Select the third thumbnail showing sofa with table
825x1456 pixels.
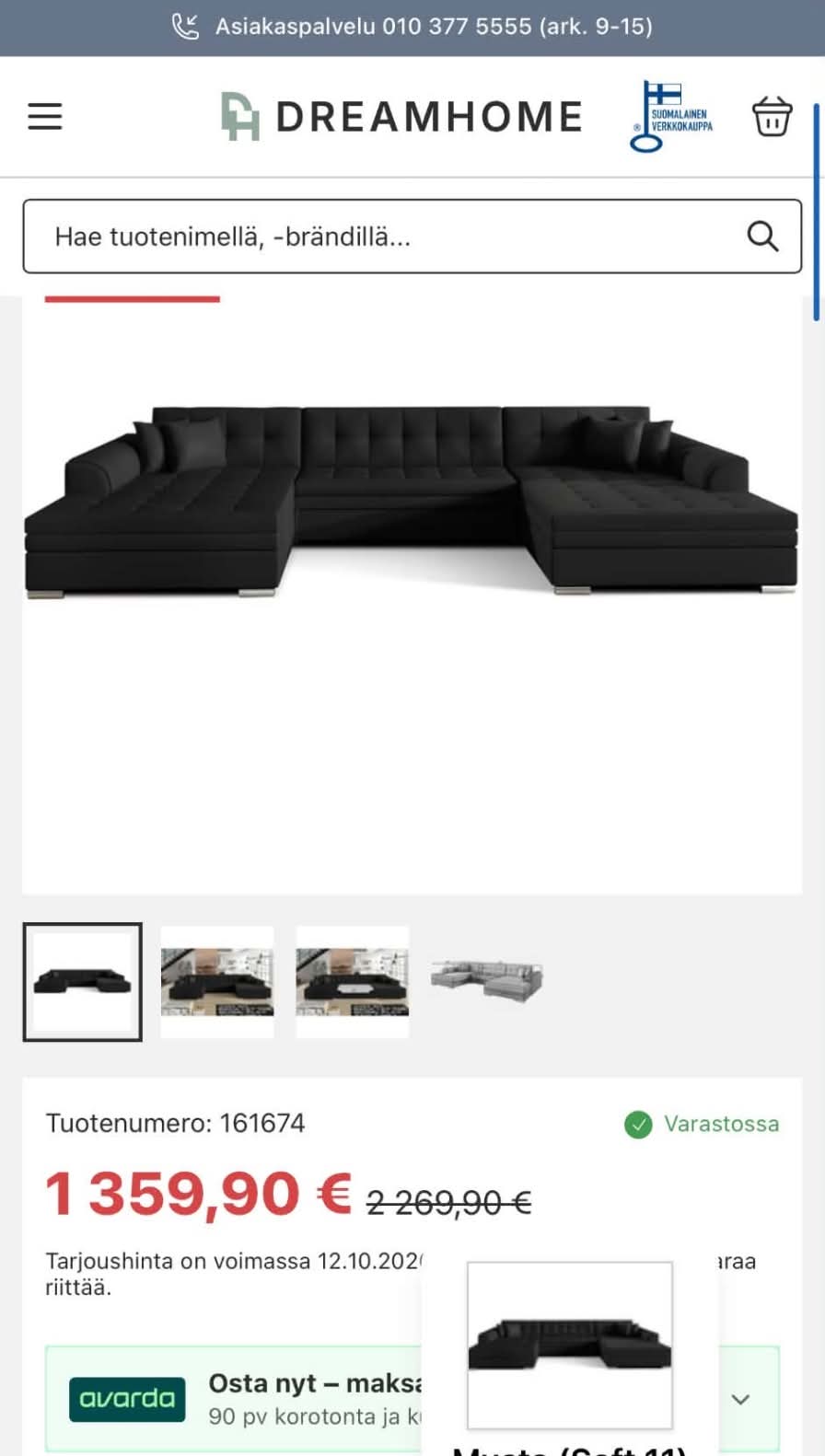(x=353, y=982)
